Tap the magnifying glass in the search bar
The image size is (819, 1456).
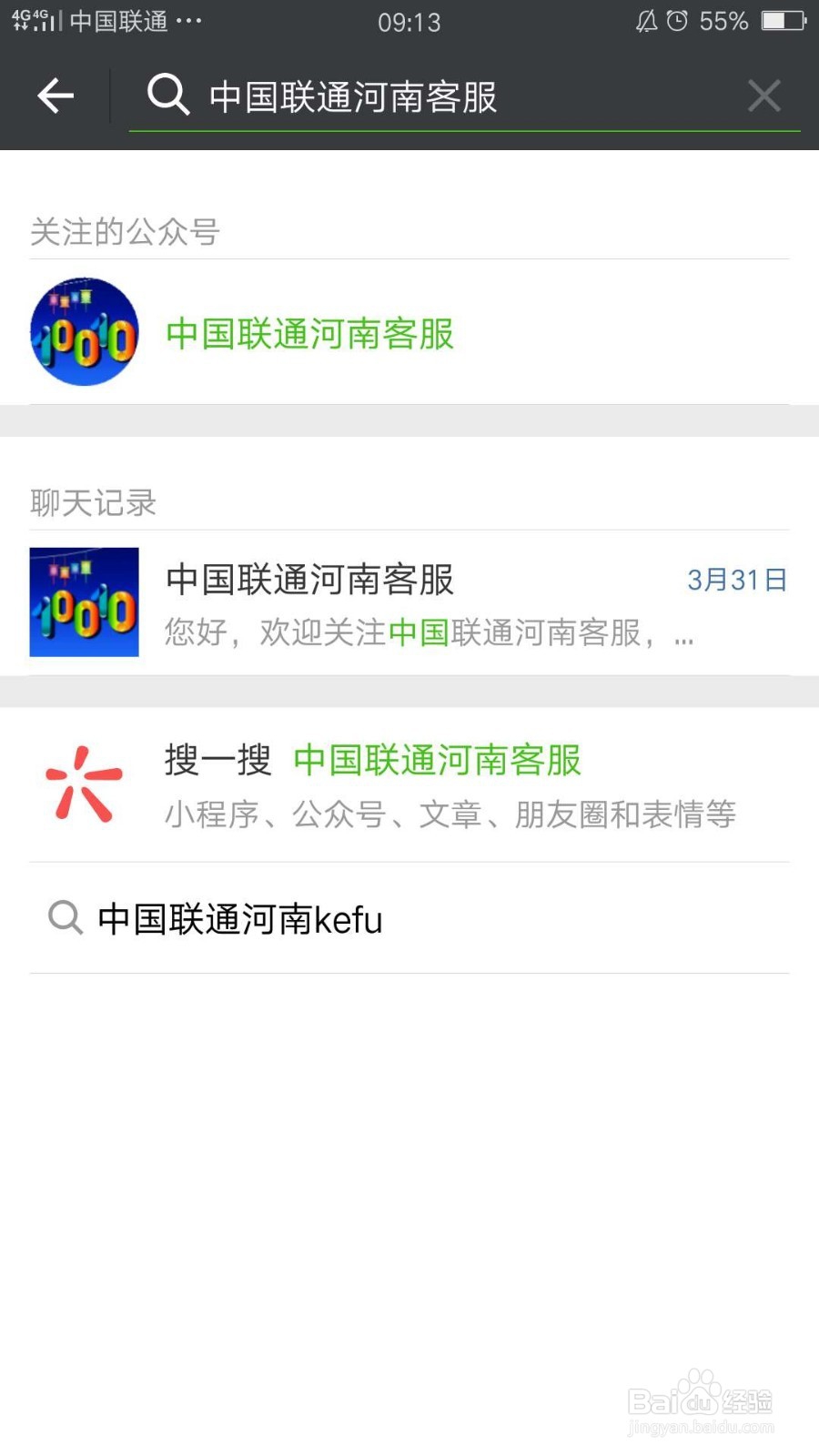click(167, 95)
